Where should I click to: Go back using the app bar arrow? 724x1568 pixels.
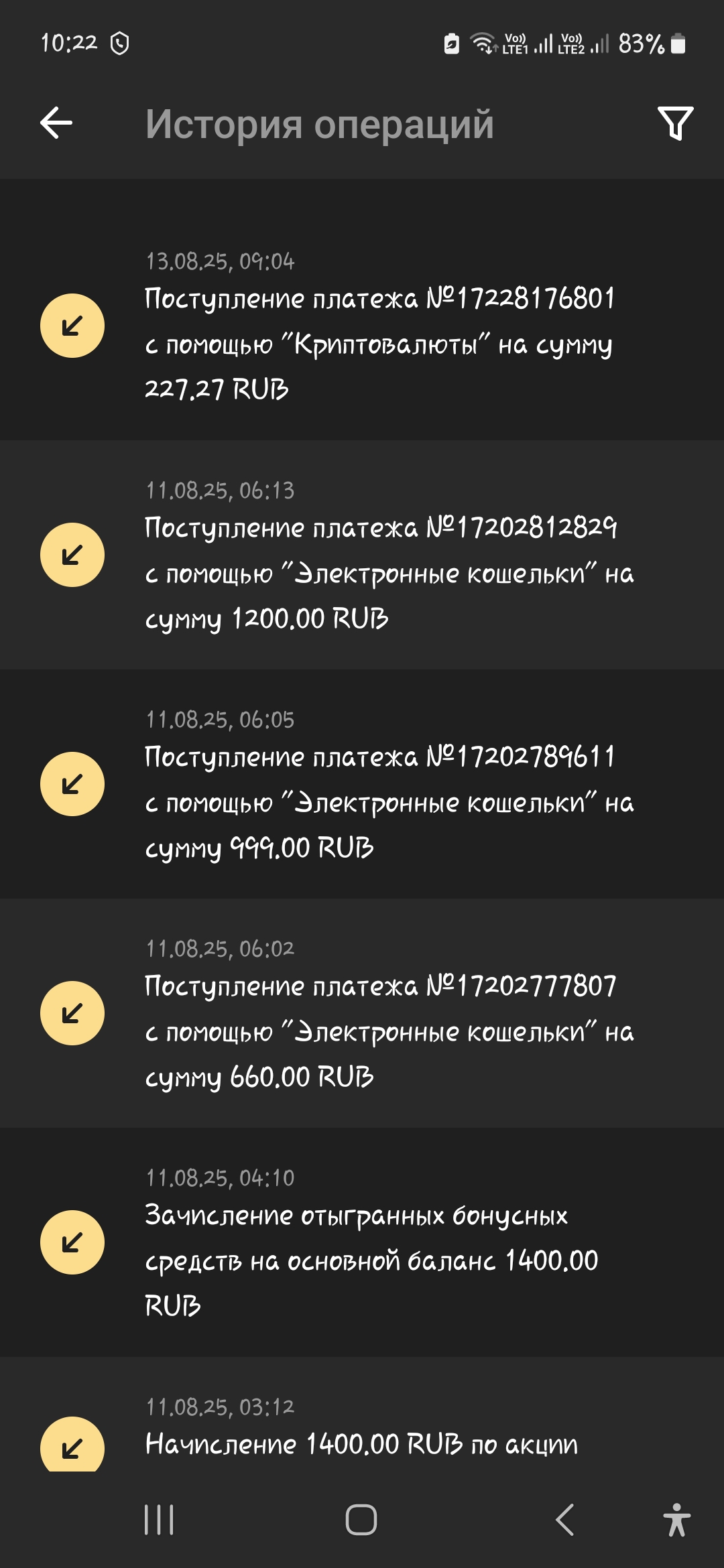tap(56, 123)
